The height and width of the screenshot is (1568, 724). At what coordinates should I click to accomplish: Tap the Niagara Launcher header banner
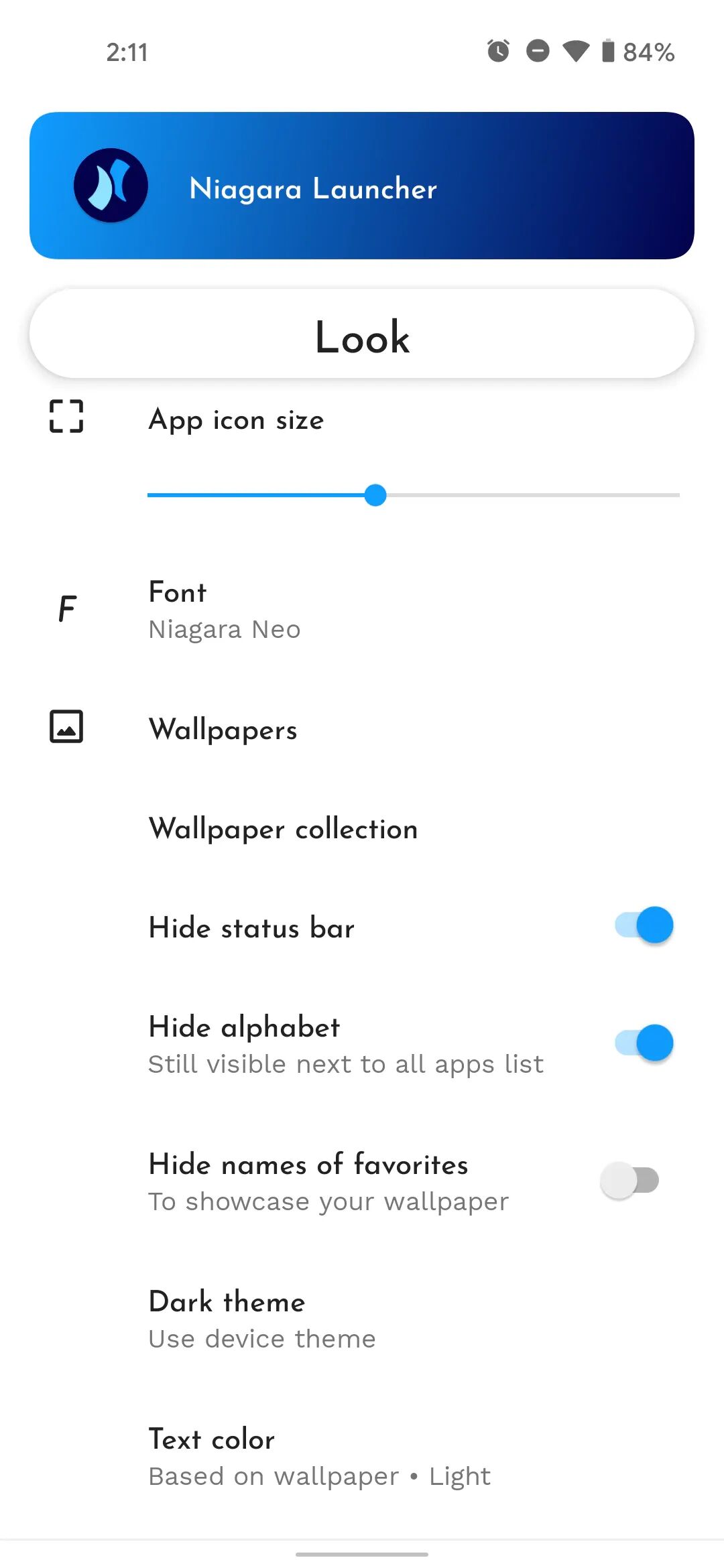coord(362,186)
